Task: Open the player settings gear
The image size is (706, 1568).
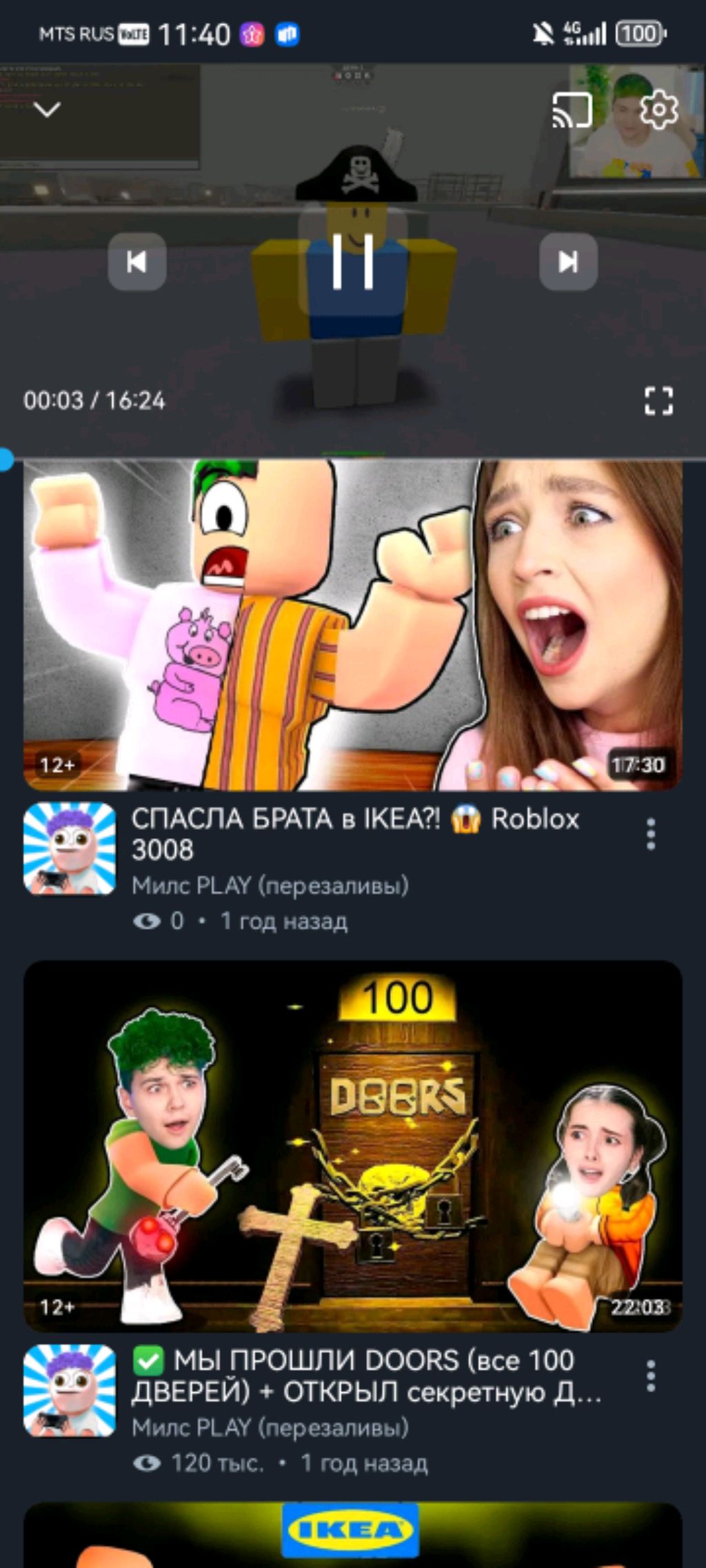Action: [x=658, y=110]
